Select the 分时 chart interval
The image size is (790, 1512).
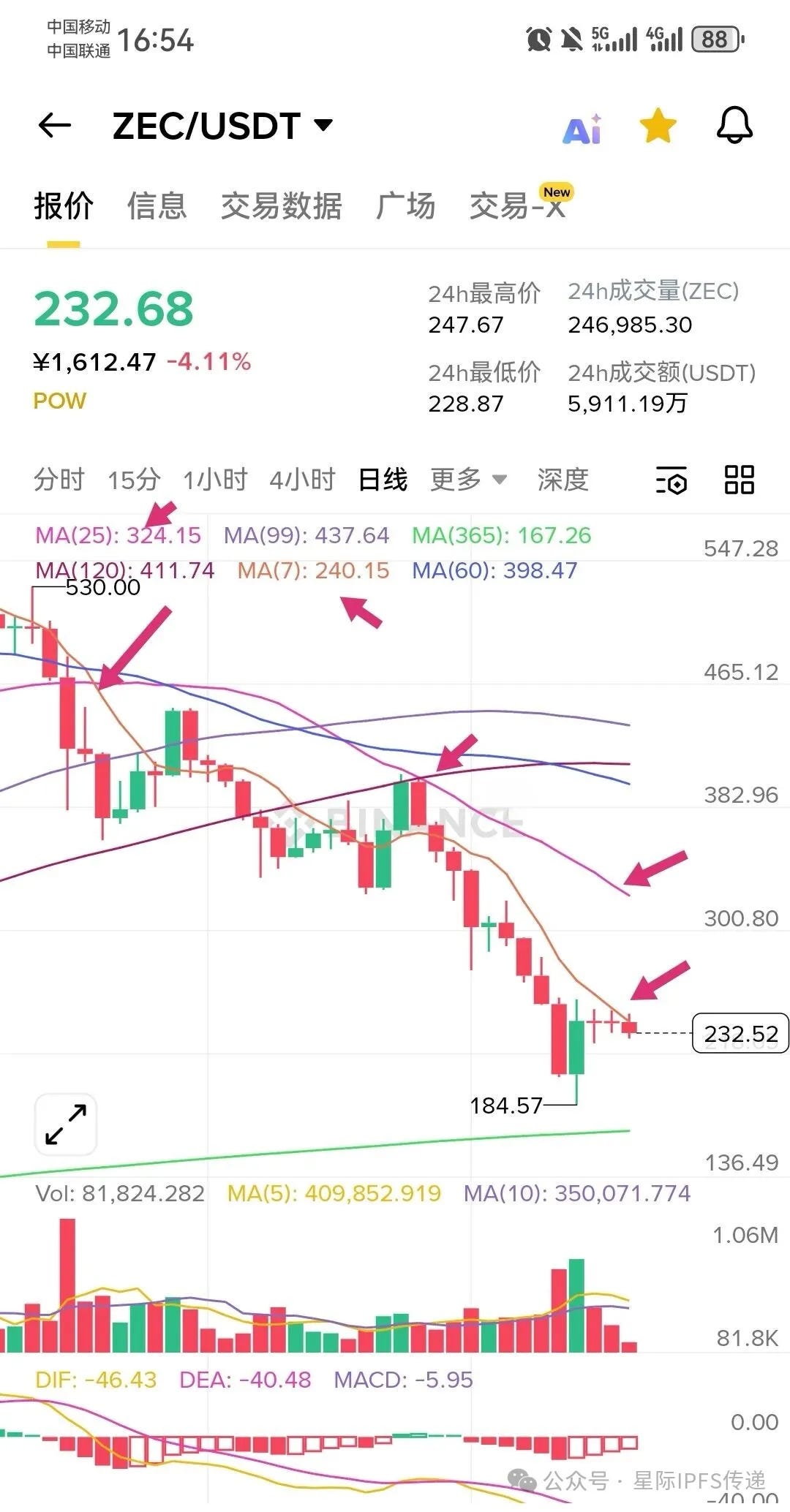pos(59,480)
